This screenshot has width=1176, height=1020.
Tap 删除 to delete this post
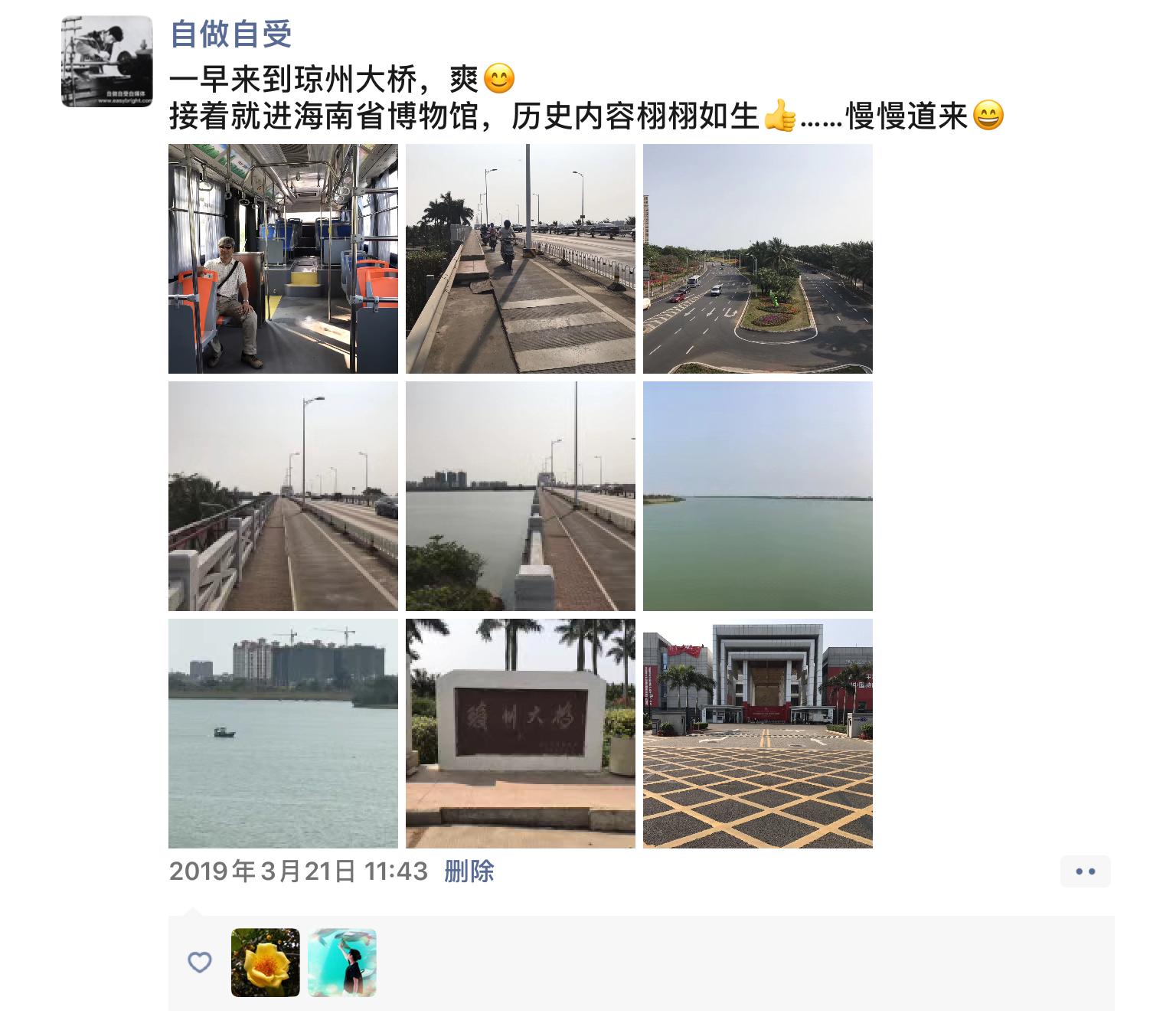[469, 871]
